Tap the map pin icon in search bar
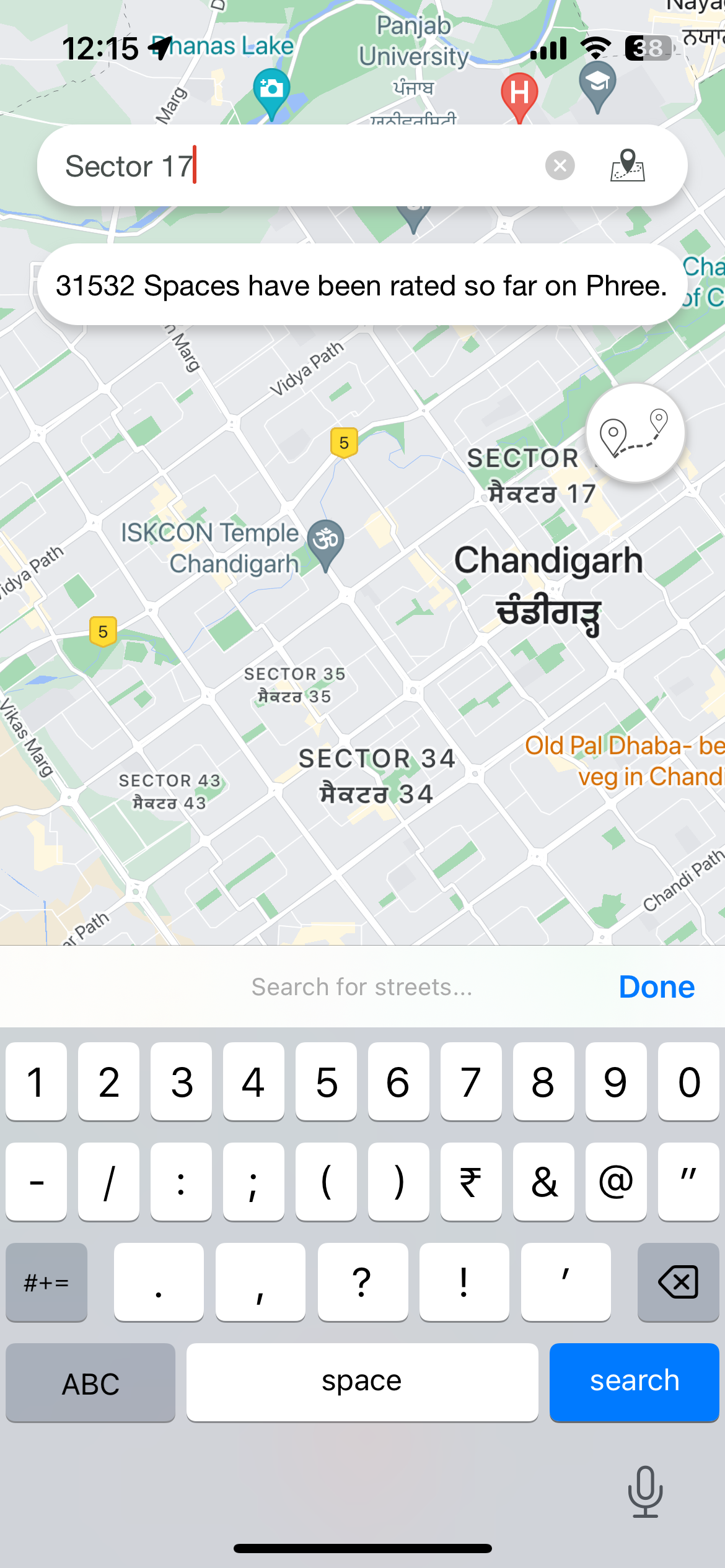Screen dimensions: 725x1568 point(628,165)
